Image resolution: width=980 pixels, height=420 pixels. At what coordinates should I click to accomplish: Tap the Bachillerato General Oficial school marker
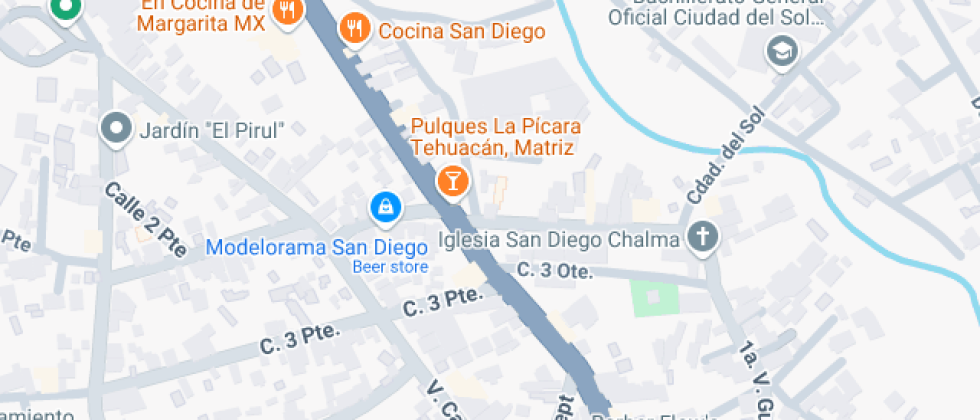click(x=782, y=52)
